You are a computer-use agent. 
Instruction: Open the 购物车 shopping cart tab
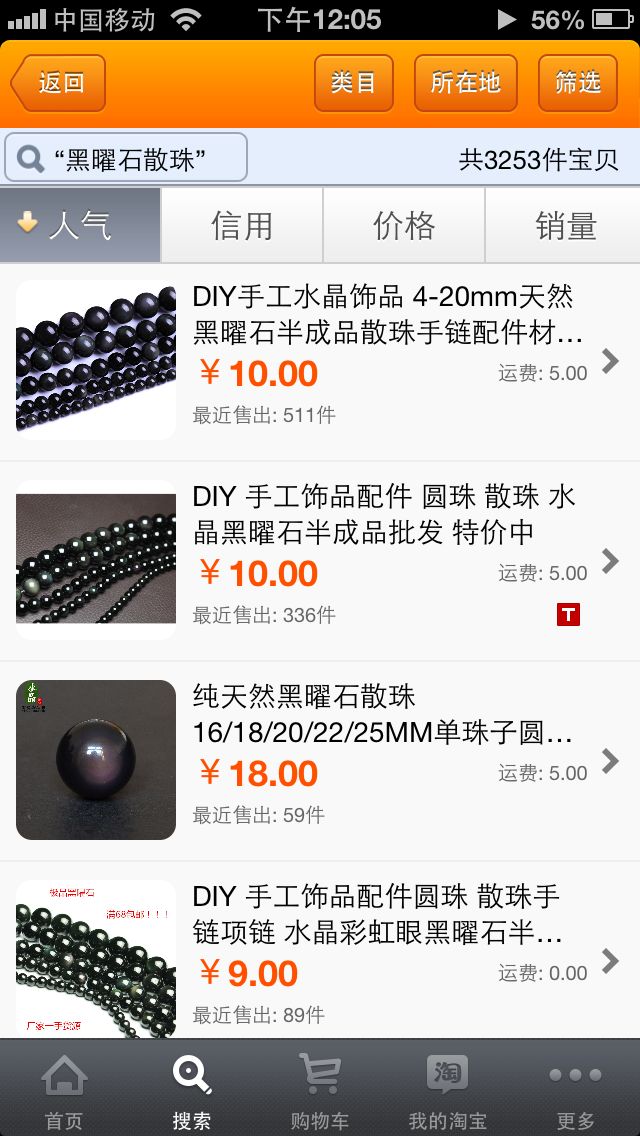click(x=320, y=1090)
